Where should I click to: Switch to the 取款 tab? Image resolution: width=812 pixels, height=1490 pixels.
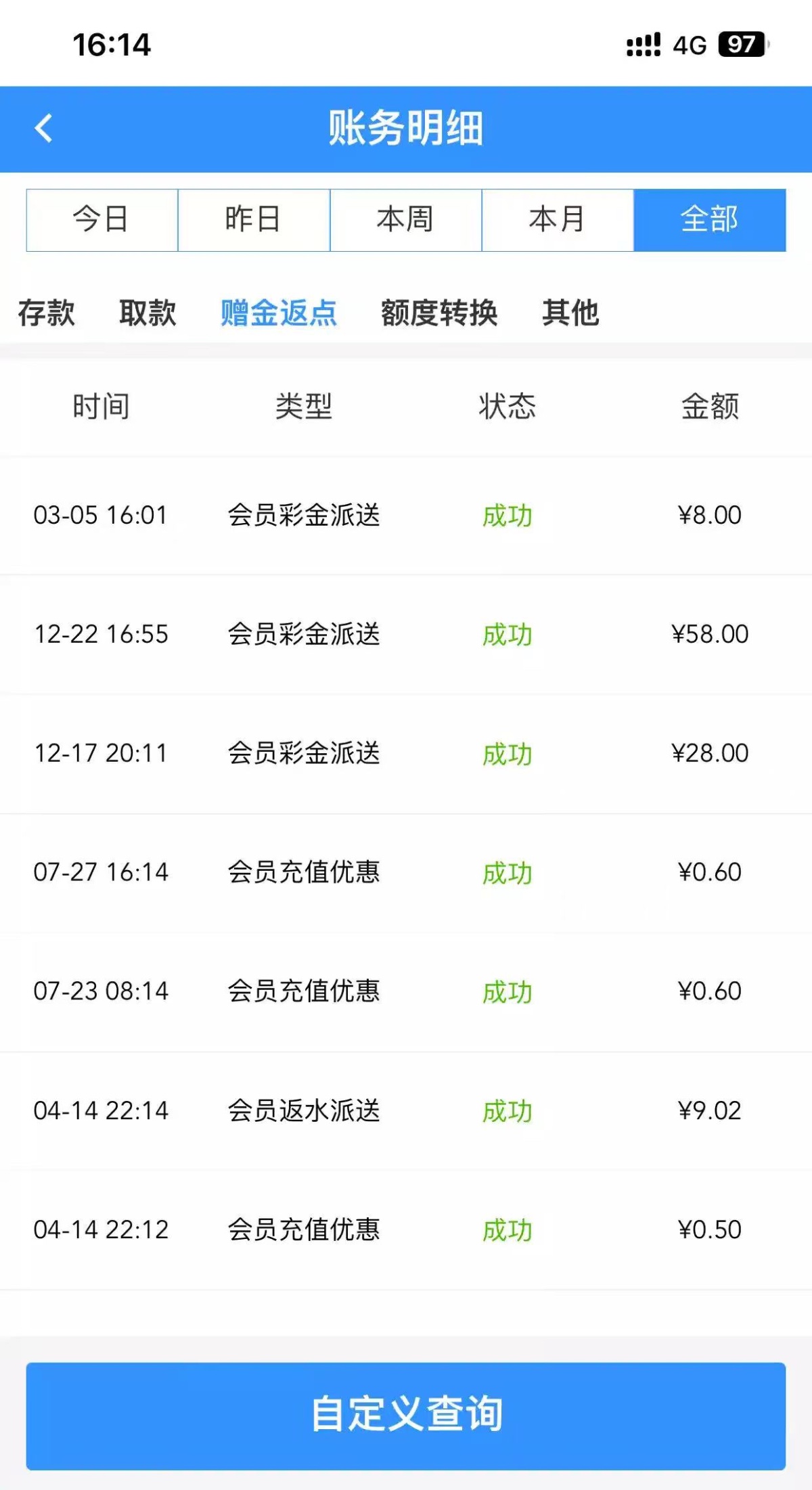(x=148, y=313)
